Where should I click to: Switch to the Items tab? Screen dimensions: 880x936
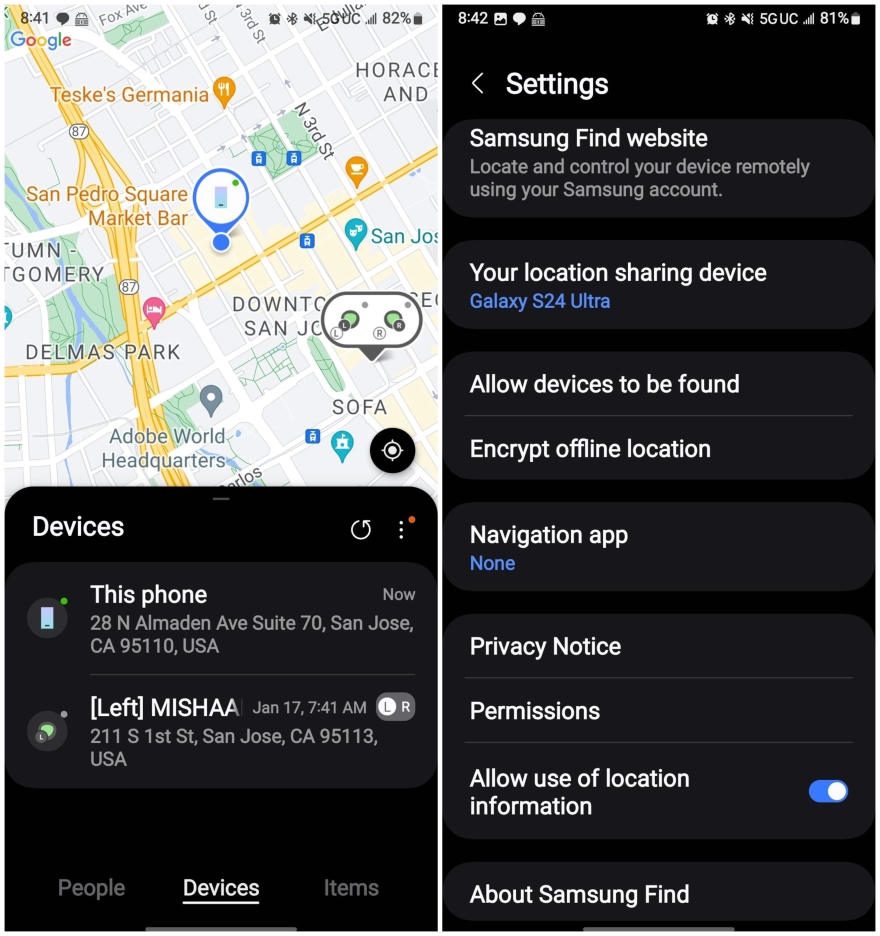click(351, 888)
